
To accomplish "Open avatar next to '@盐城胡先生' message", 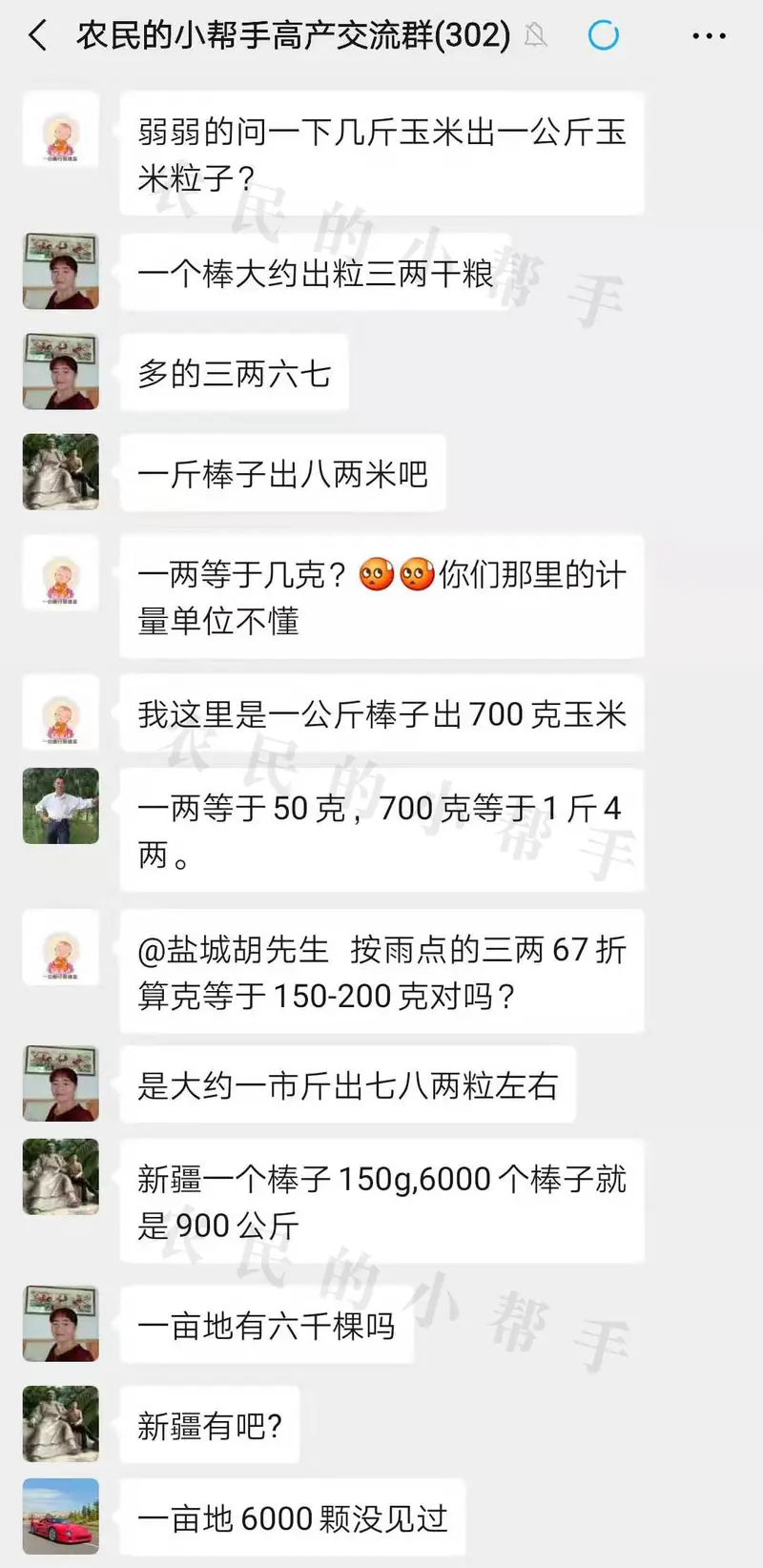I will [61, 947].
